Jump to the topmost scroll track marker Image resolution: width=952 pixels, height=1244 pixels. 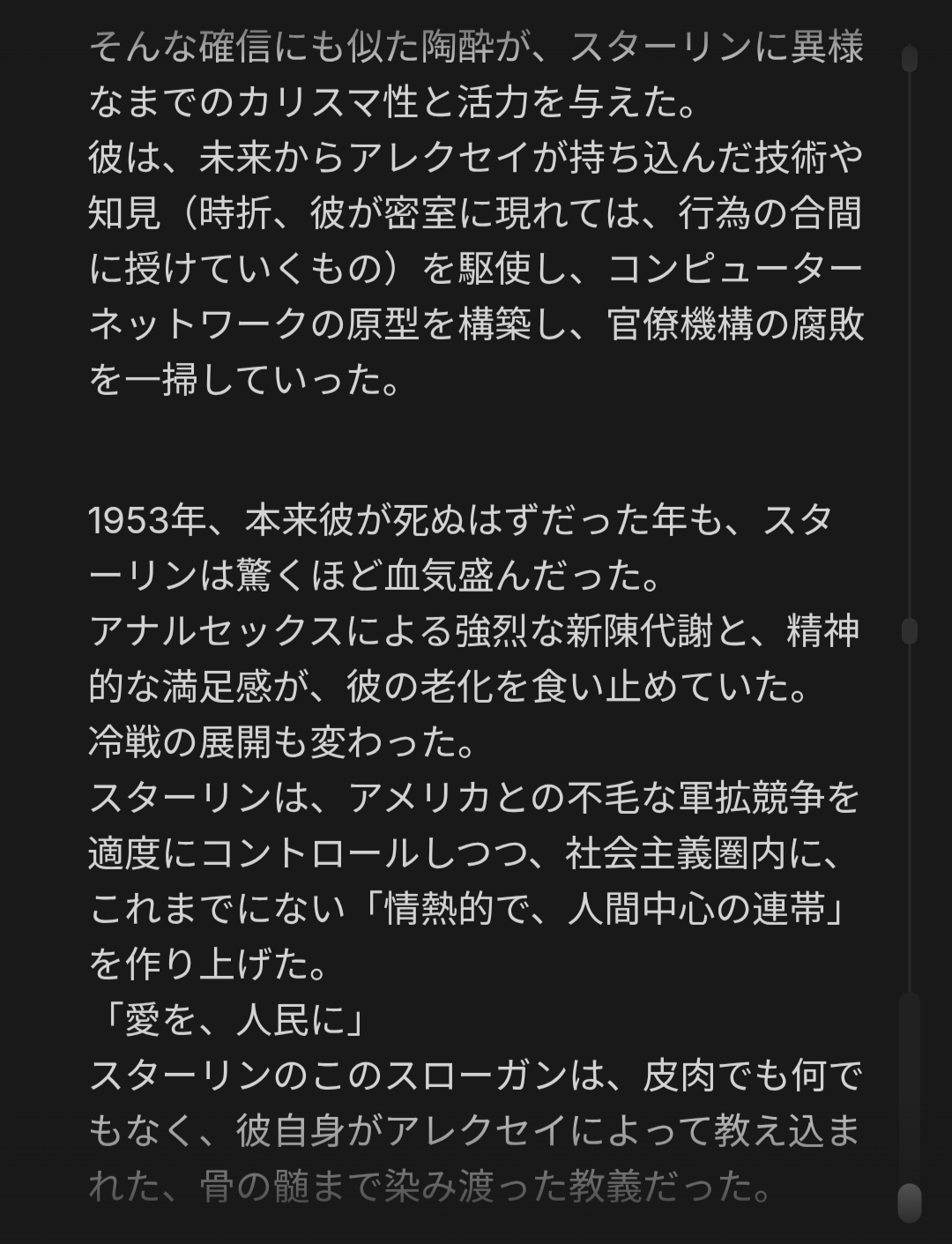coord(909,59)
